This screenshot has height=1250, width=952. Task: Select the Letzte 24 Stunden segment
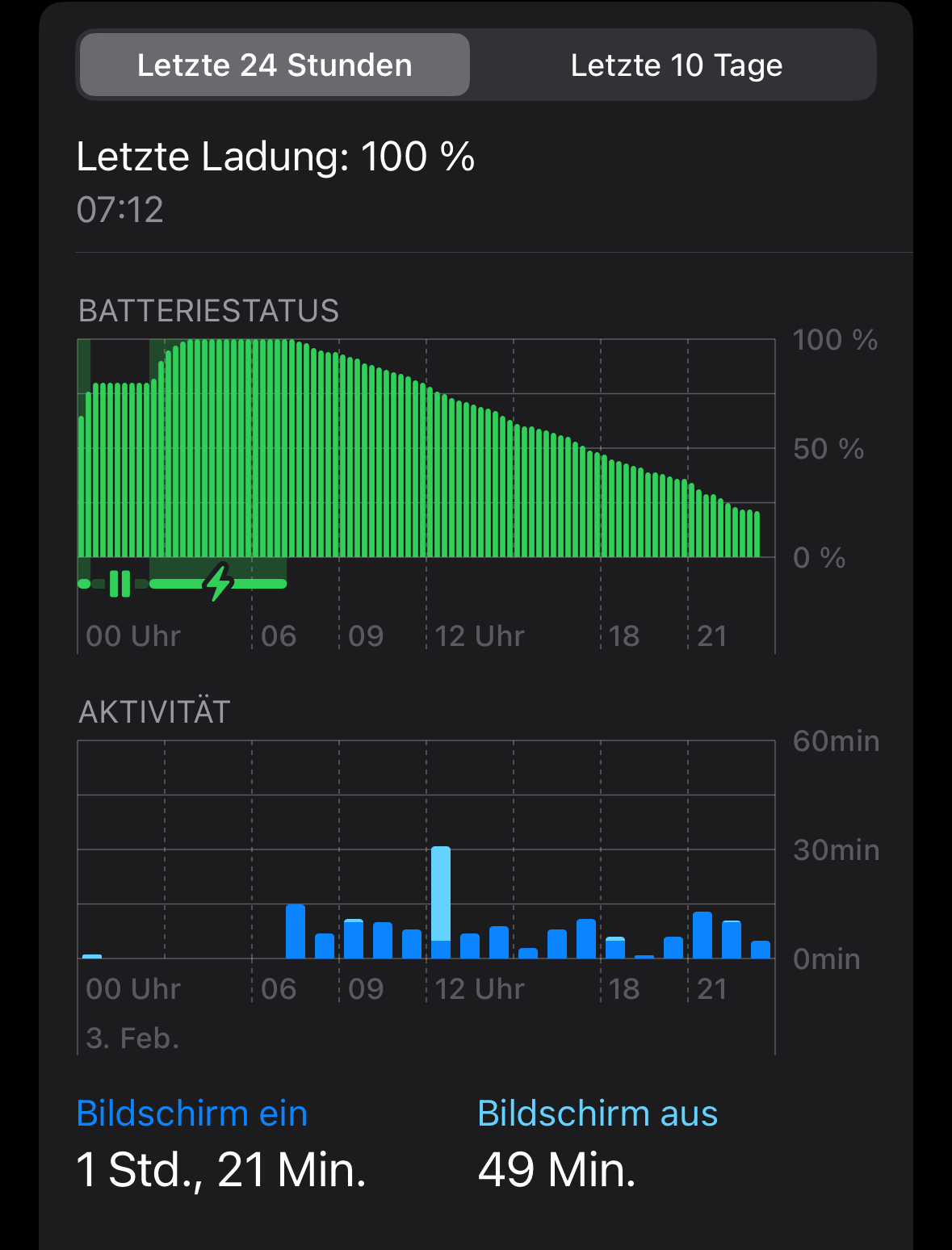click(x=275, y=65)
